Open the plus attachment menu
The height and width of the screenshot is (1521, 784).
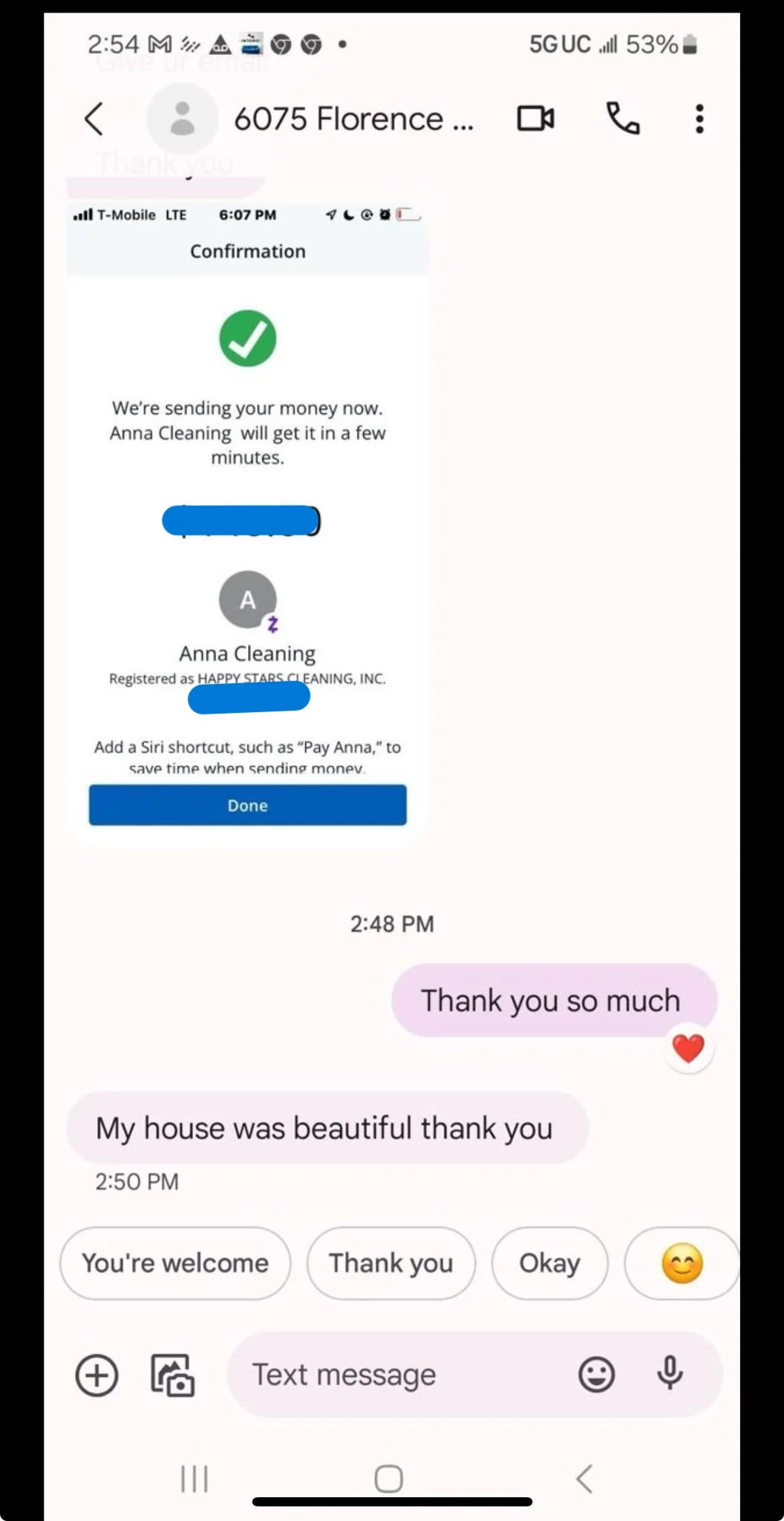(x=97, y=1375)
